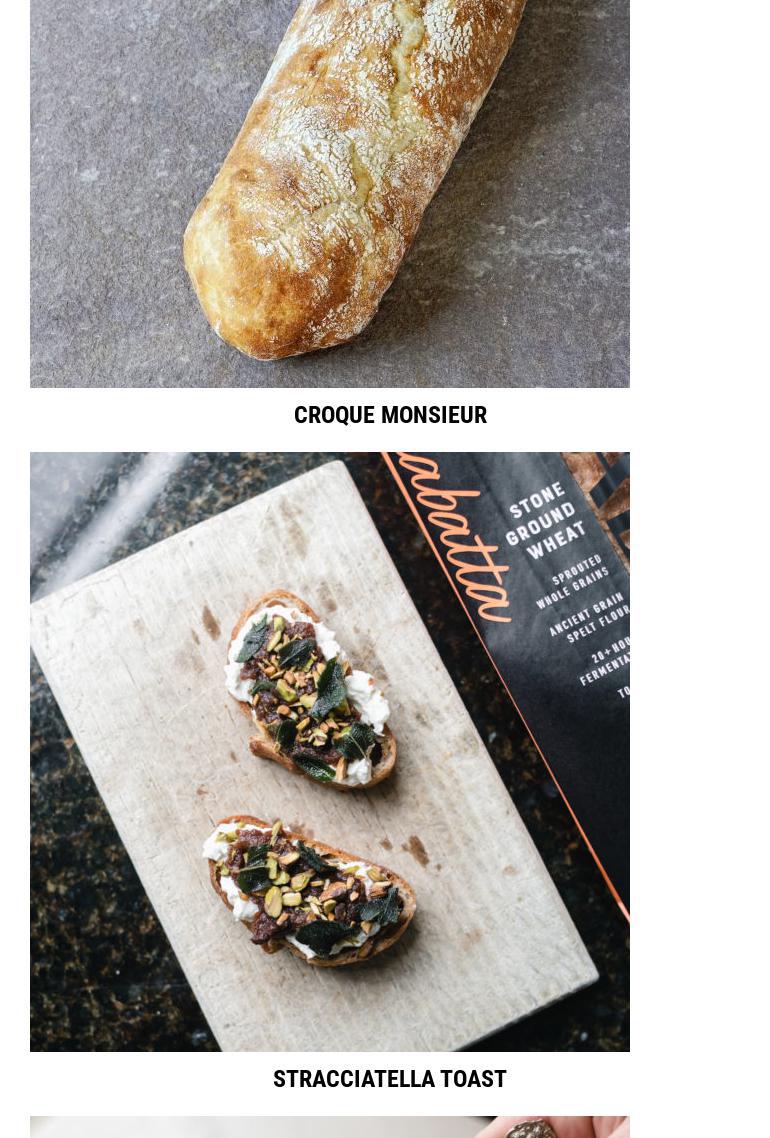Image resolution: width=770 pixels, height=1138 pixels.
Task: Open the Stracciatella Toast recipe photo
Action: point(330,752)
